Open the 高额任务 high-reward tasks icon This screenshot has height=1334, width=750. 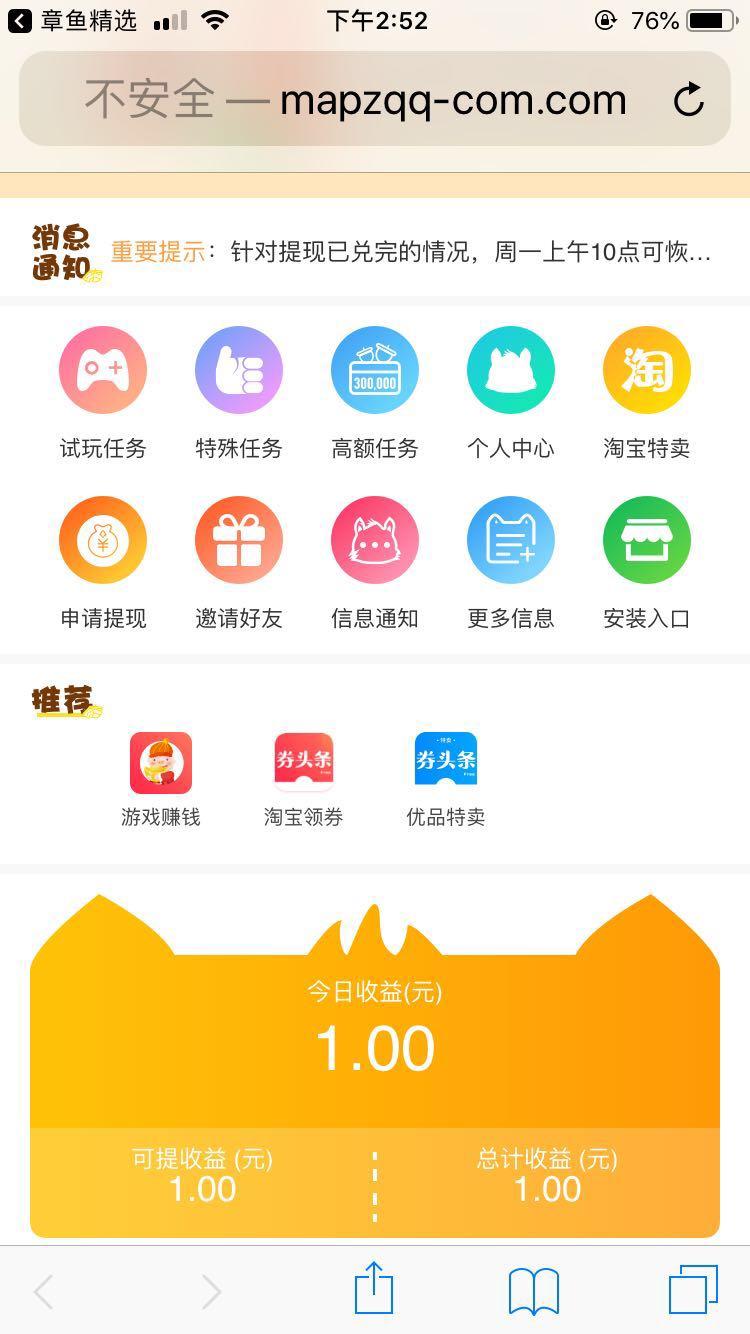pos(375,369)
